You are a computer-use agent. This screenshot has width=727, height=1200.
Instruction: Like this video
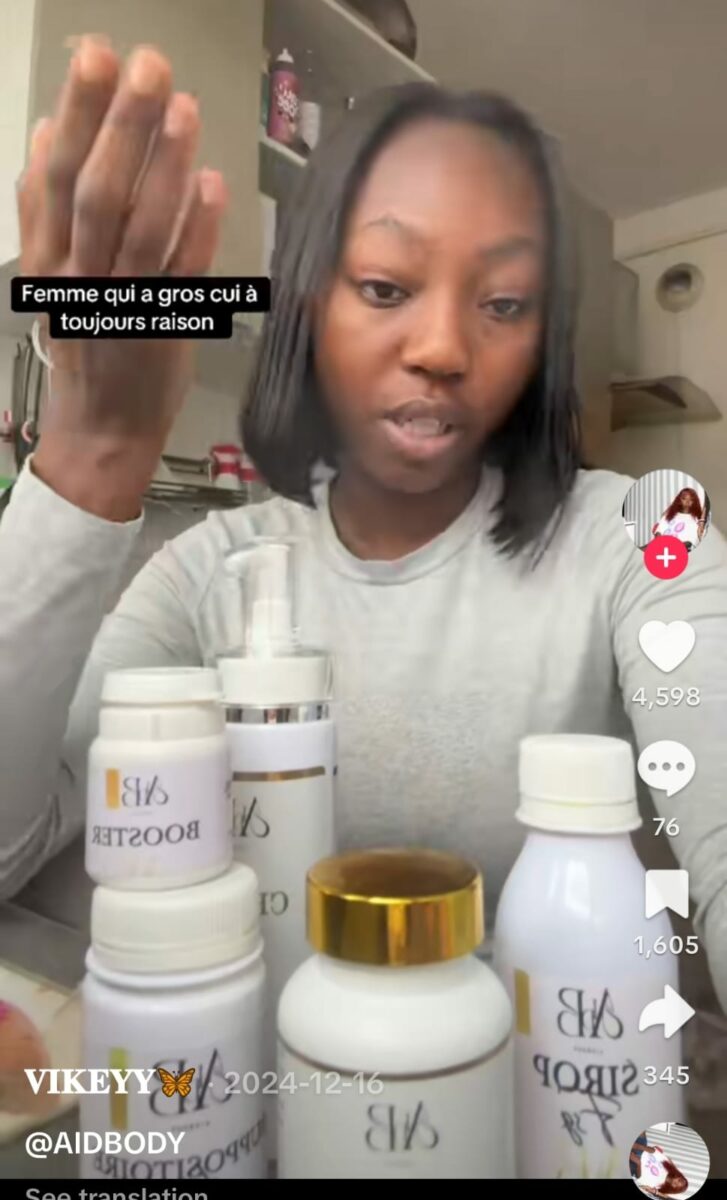click(666, 647)
